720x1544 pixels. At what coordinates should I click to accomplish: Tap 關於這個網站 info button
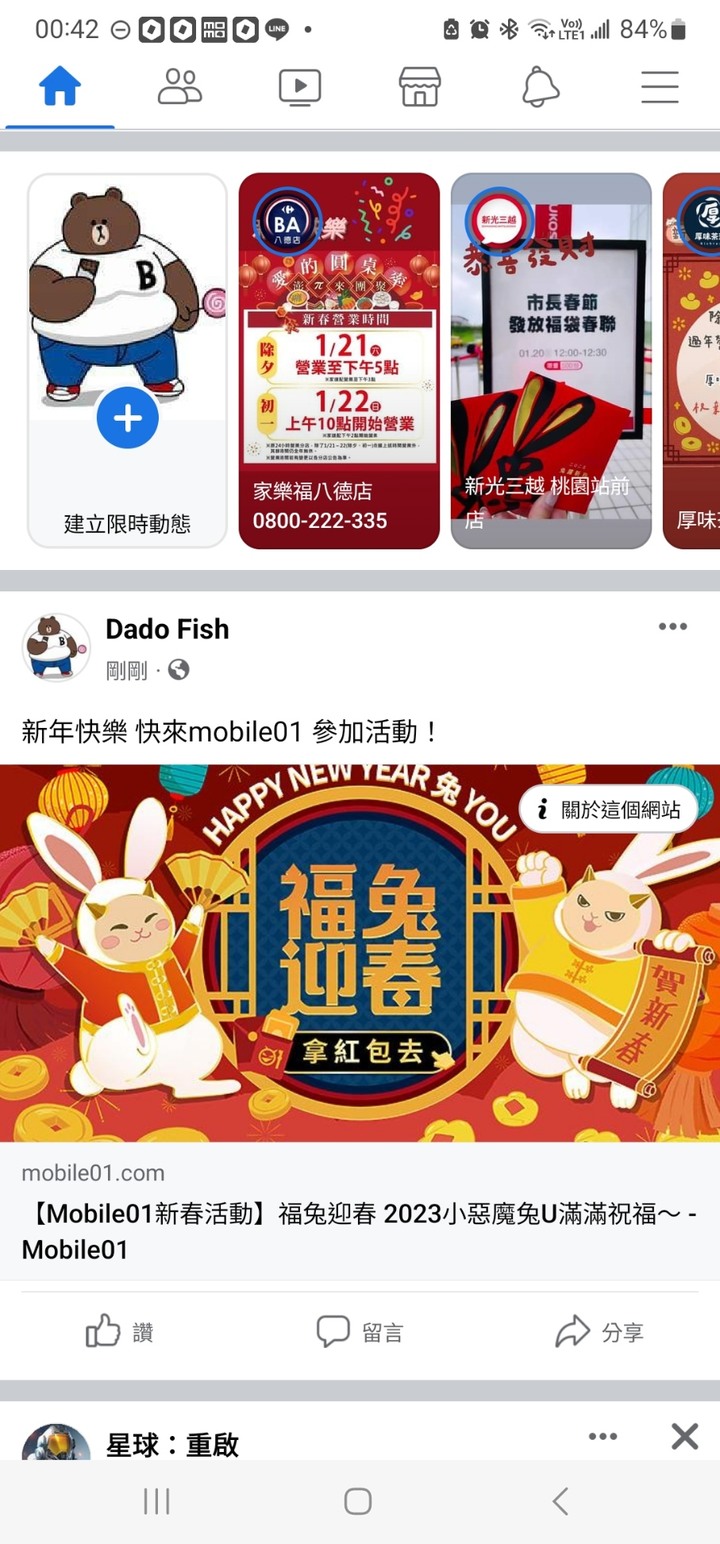click(x=607, y=810)
